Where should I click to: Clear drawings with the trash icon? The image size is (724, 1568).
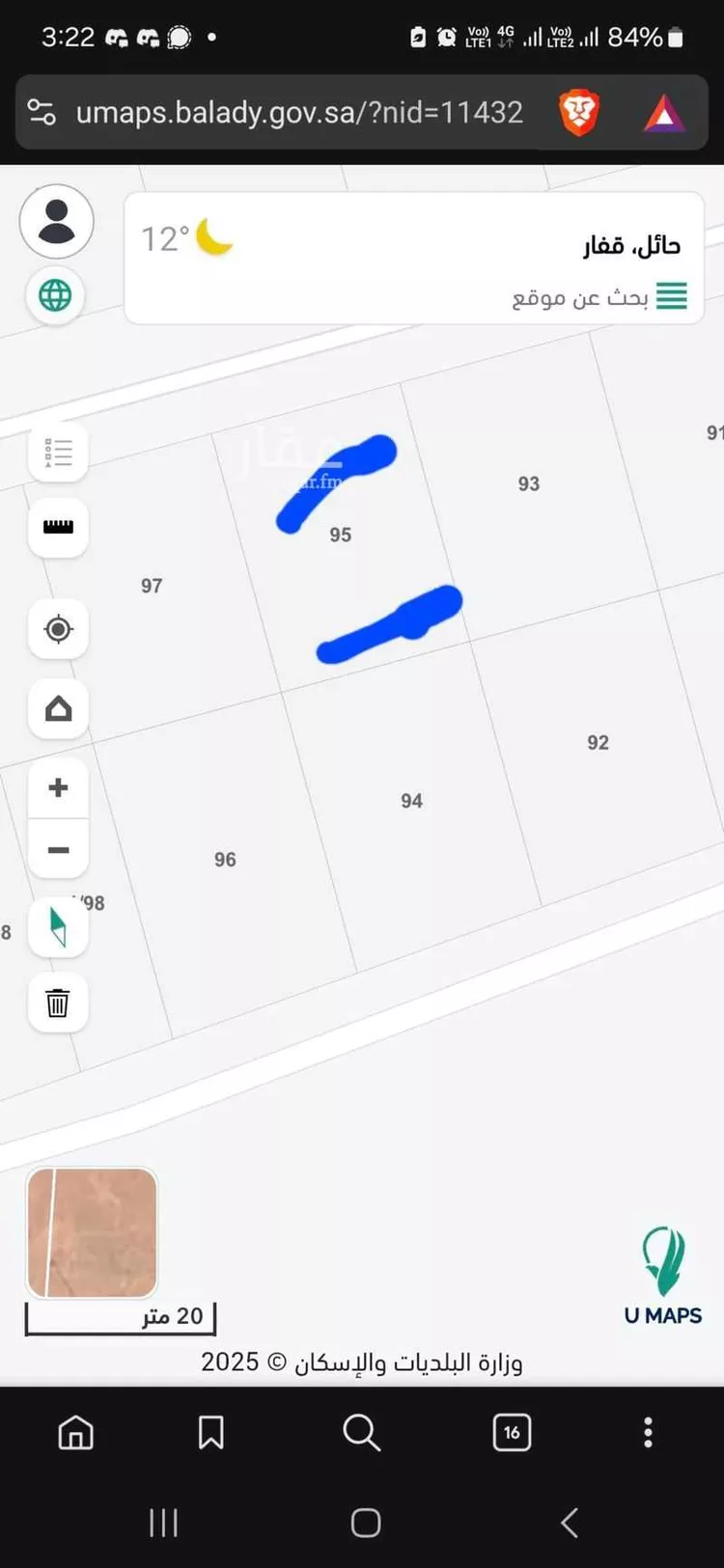(x=58, y=1004)
